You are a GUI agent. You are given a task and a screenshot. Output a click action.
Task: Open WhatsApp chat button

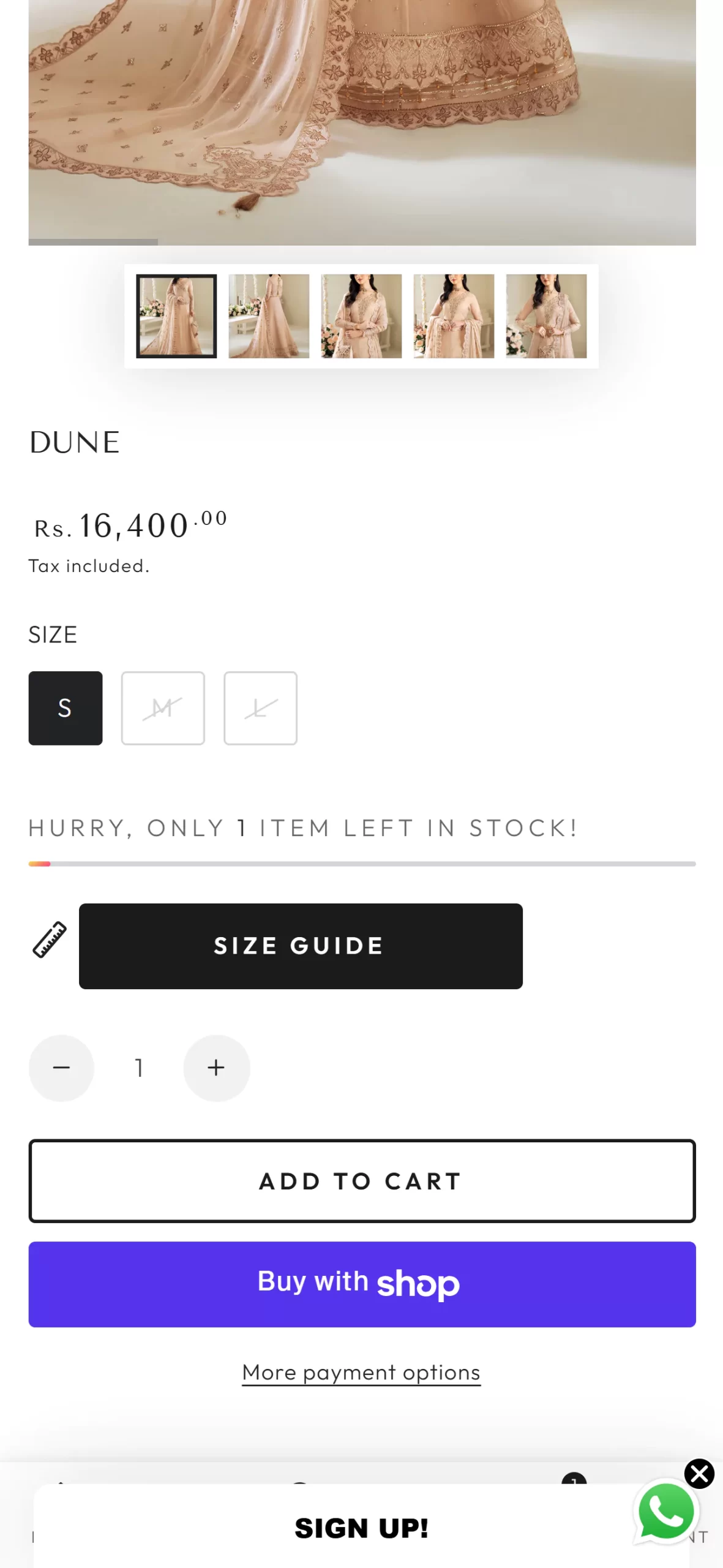(666, 1511)
